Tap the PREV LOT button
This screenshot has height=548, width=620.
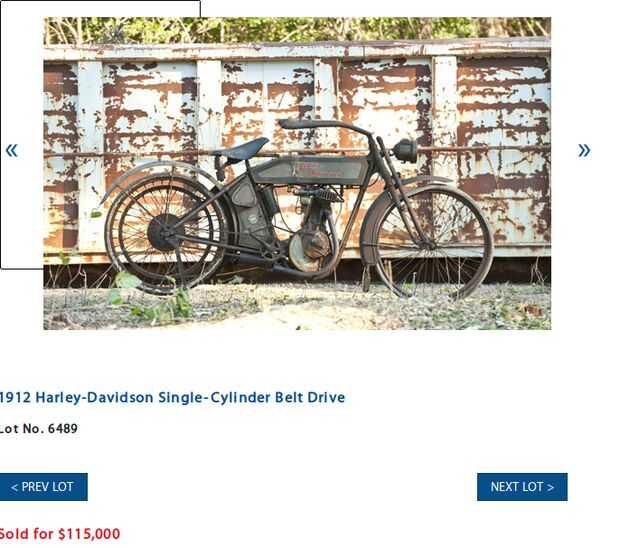click(43, 487)
